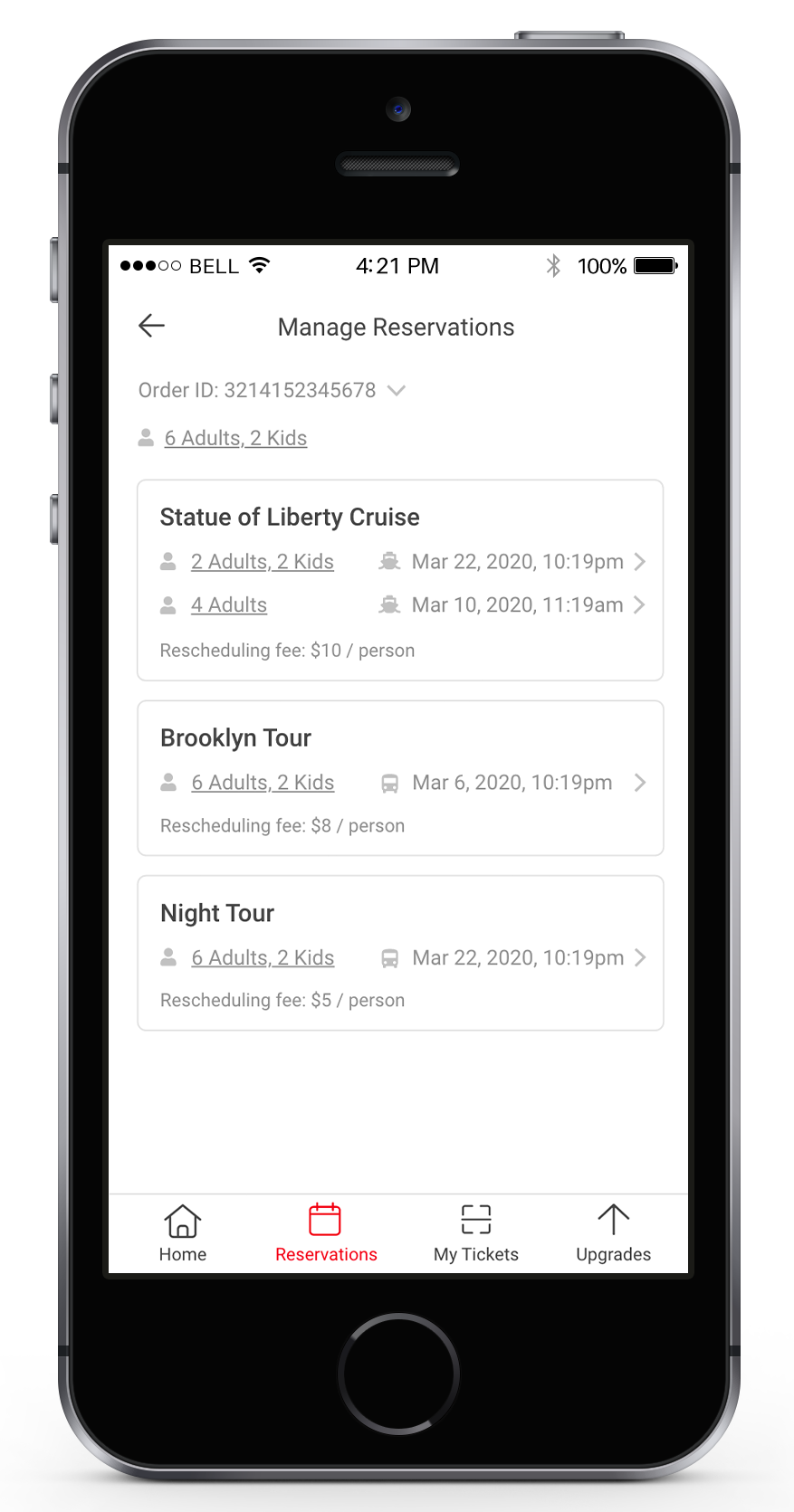This screenshot has height=1512, width=794.
Task: Open the Night Tour Mar 22, 2020 booking
Action: [513, 958]
